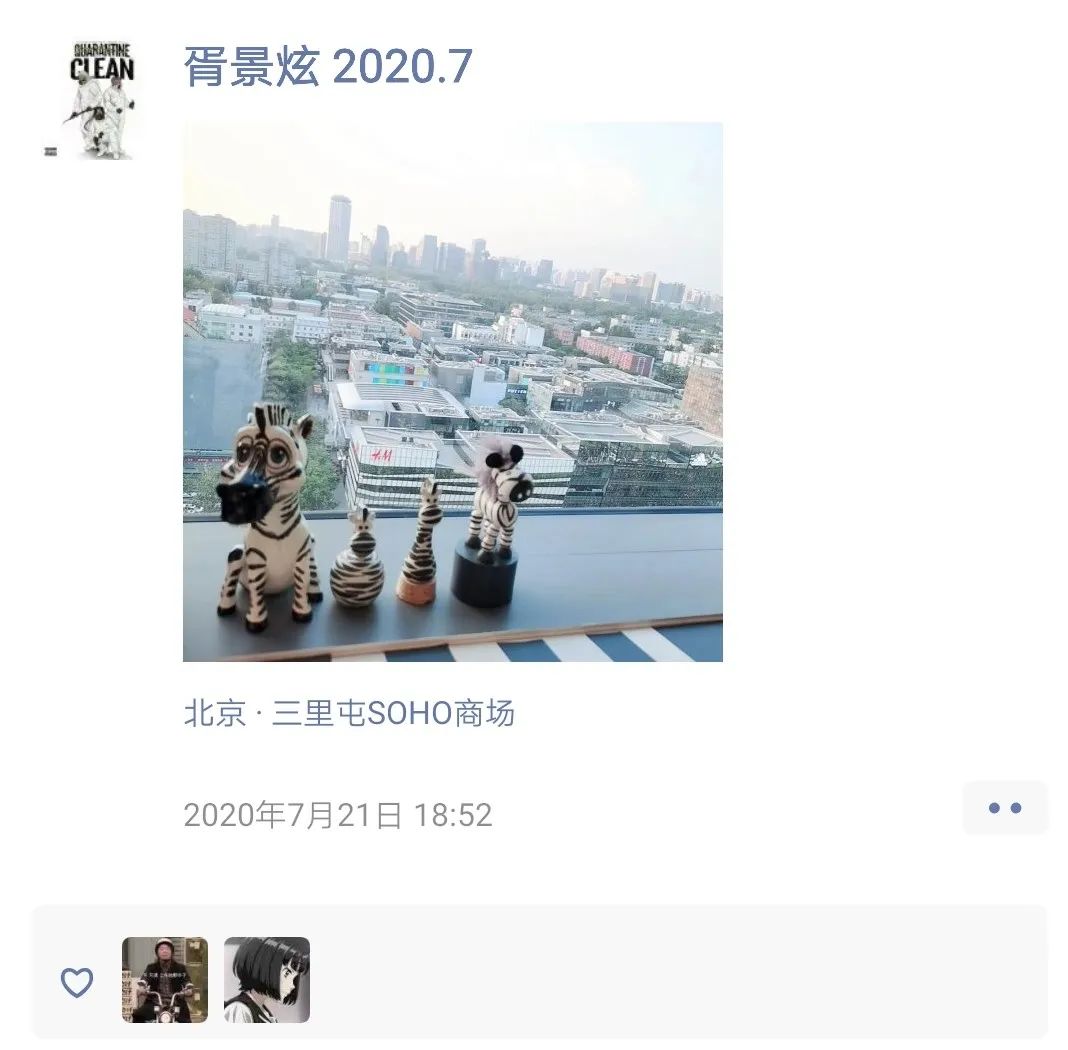This screenshot has width=1068, height=1050.
Task: Open the anime-girl liker avatar
Action: [x=267, y=979]
